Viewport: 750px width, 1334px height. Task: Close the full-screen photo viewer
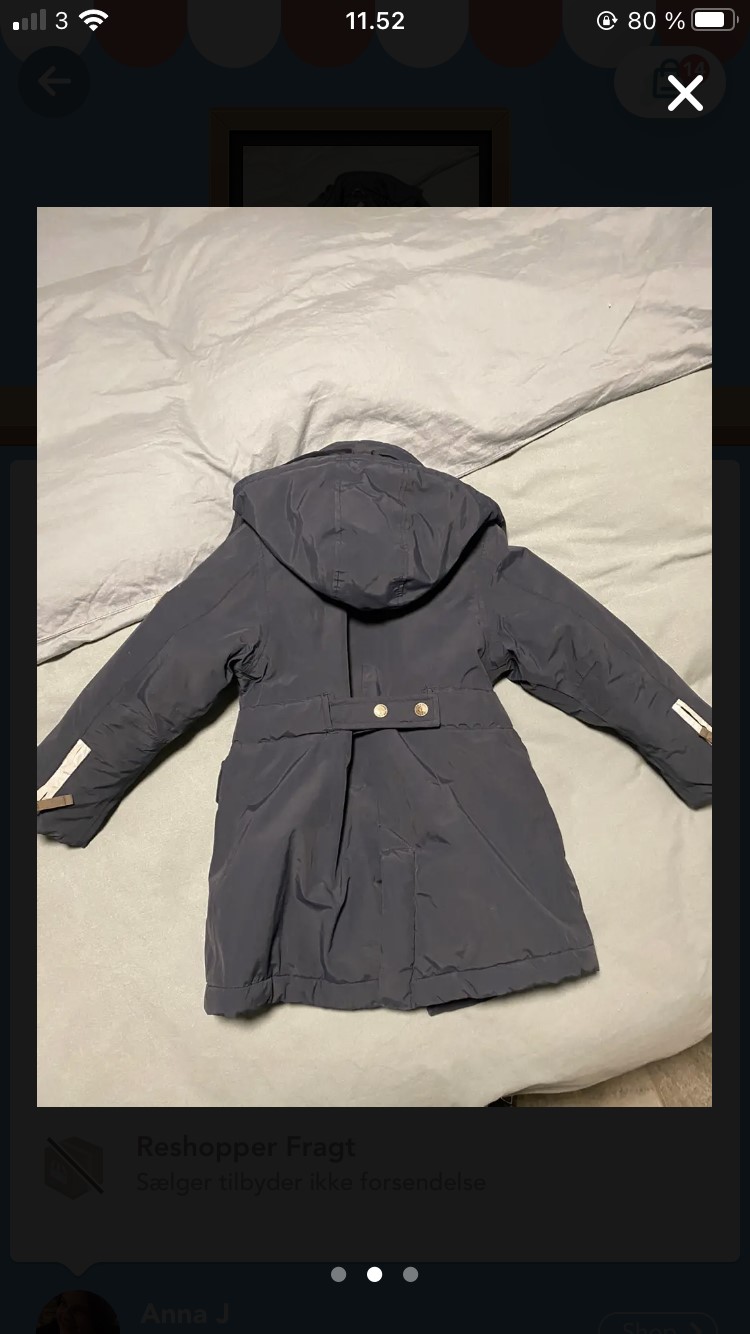(685, 93)
